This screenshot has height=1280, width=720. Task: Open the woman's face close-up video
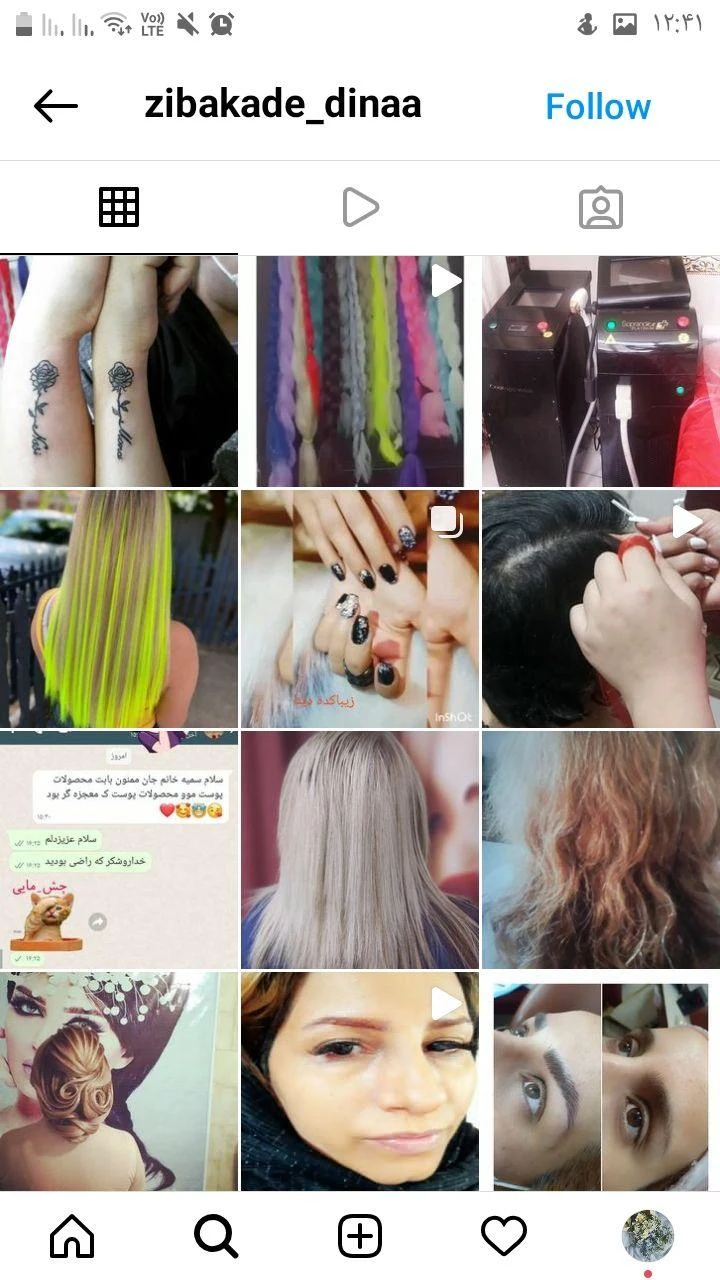(x=360, y=1081)
